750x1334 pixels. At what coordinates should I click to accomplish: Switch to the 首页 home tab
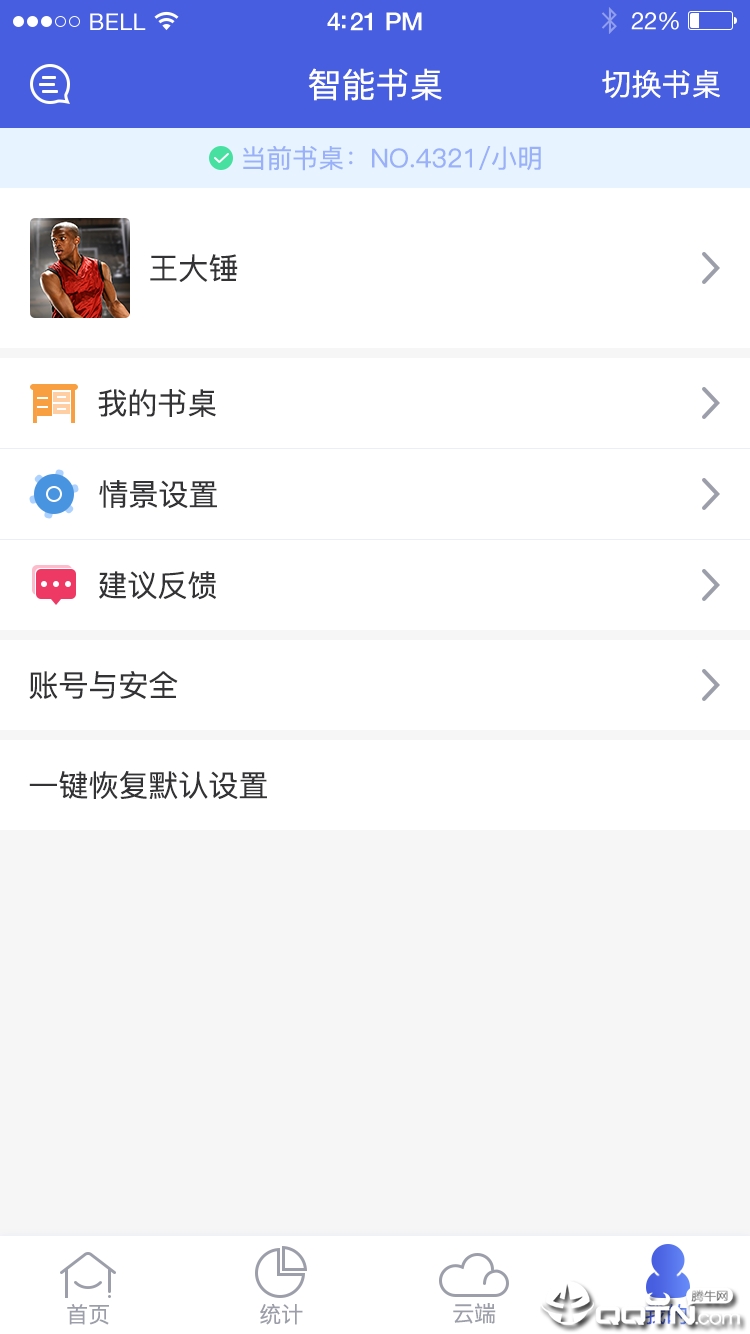point(88,1288)
